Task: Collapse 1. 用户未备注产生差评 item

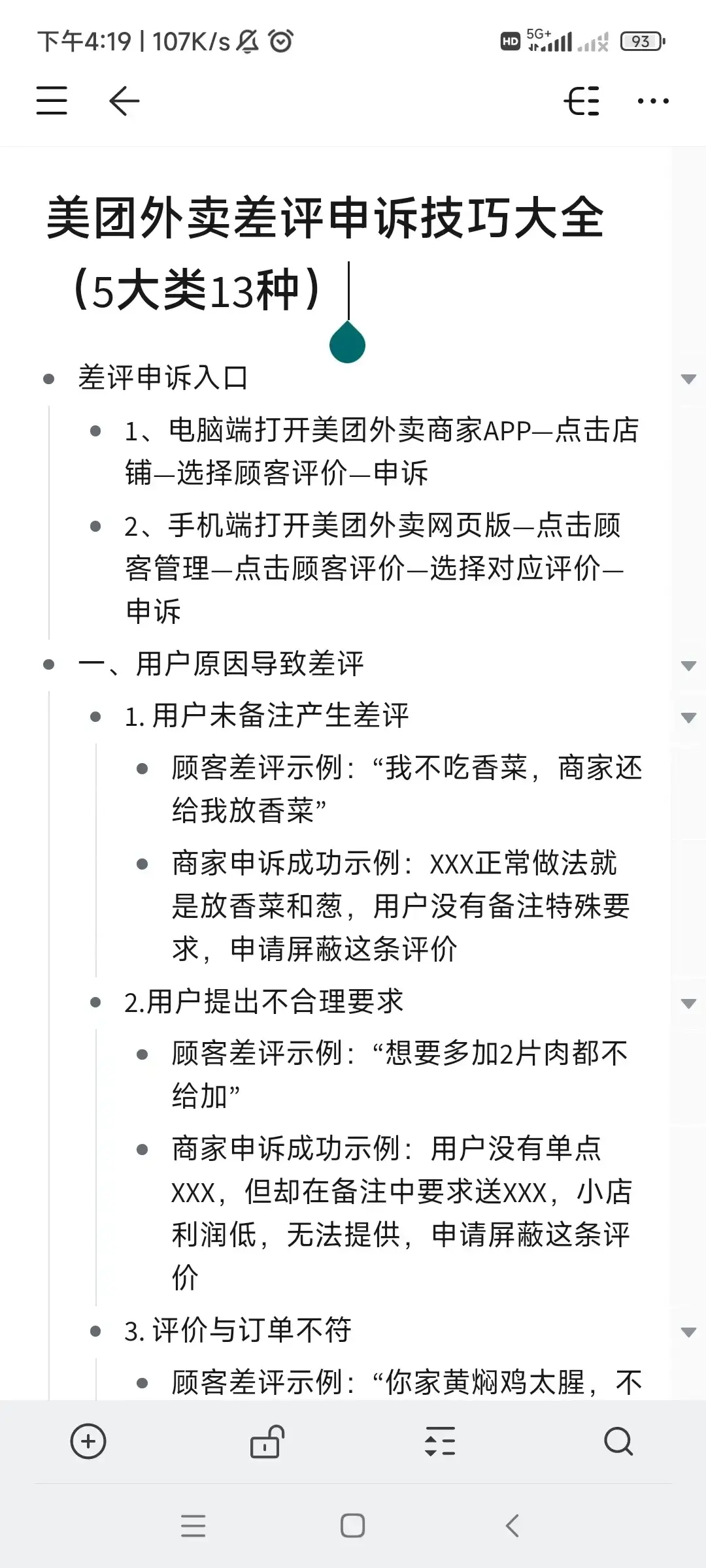Action: (688, 717)
